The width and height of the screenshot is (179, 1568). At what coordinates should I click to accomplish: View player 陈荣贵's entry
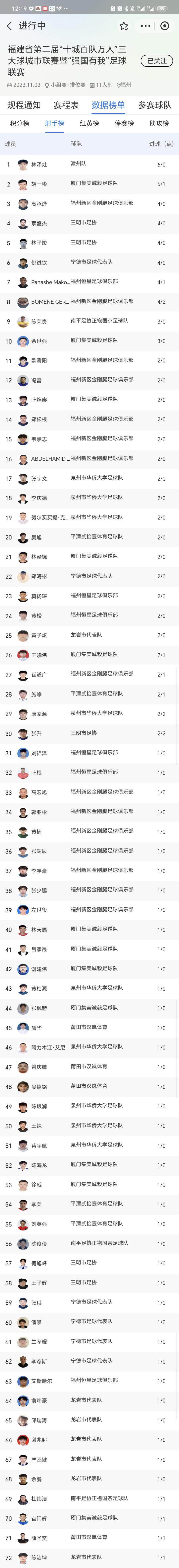point(89,321)
